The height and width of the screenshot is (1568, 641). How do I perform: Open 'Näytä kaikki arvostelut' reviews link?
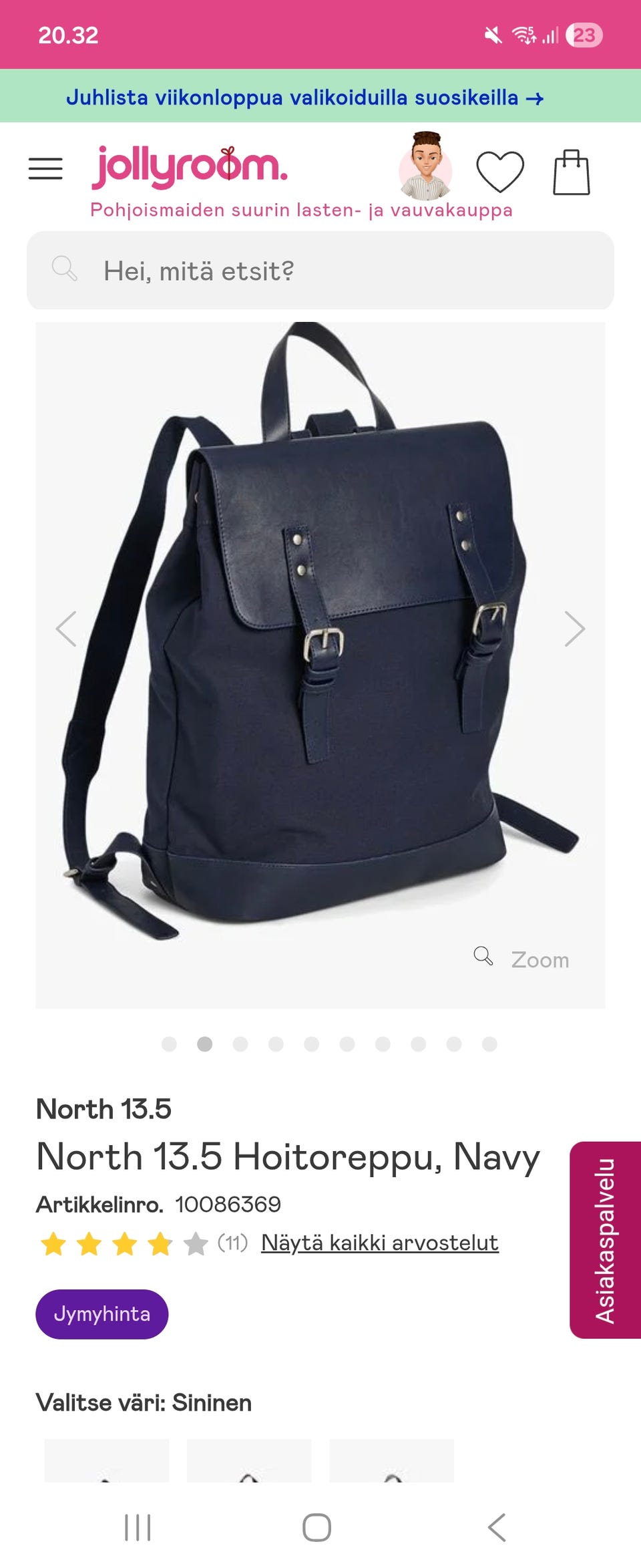click(x=379, y=1243)
